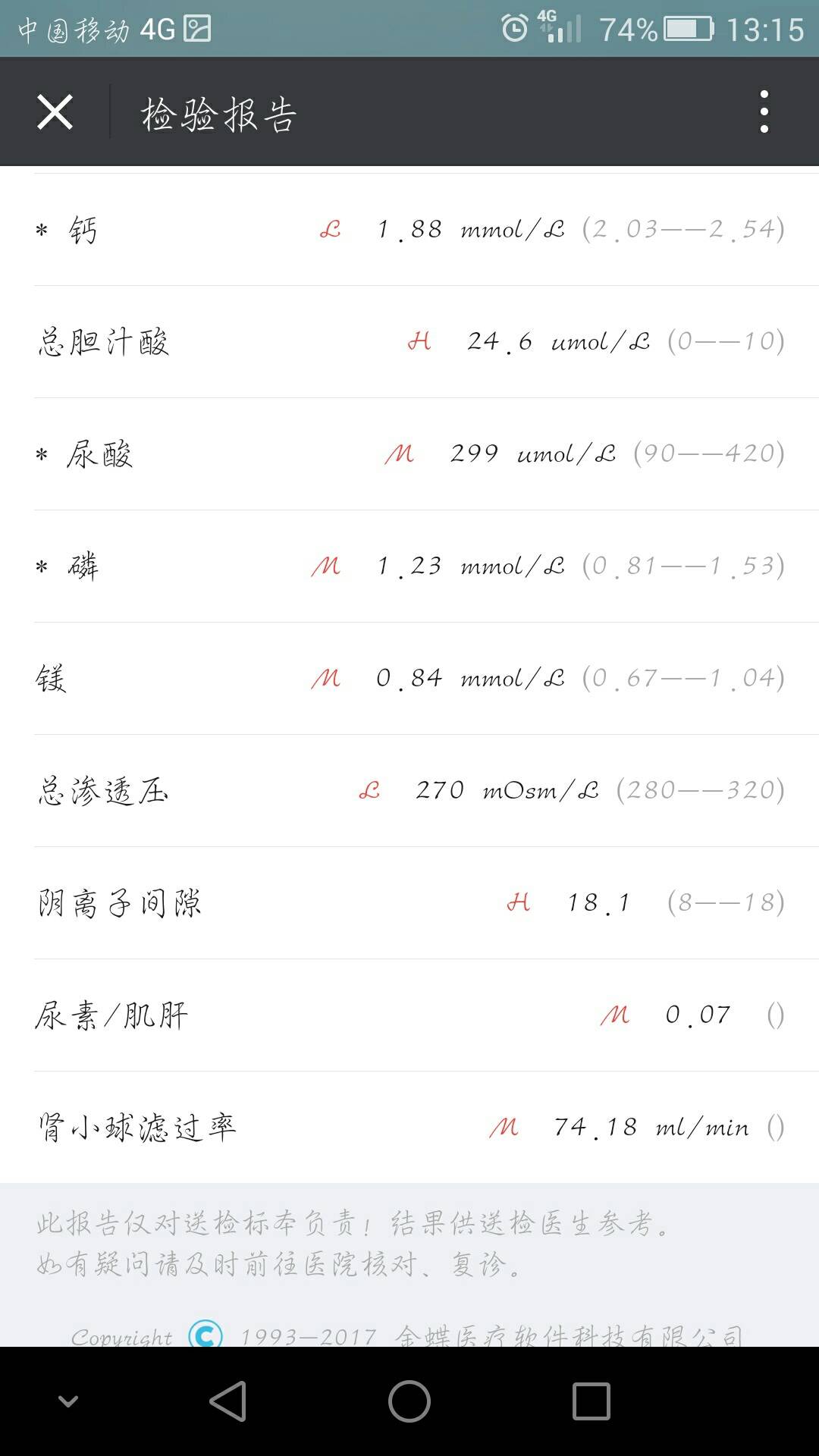
Task: Tap the system back button
Action: (227, 1401)
